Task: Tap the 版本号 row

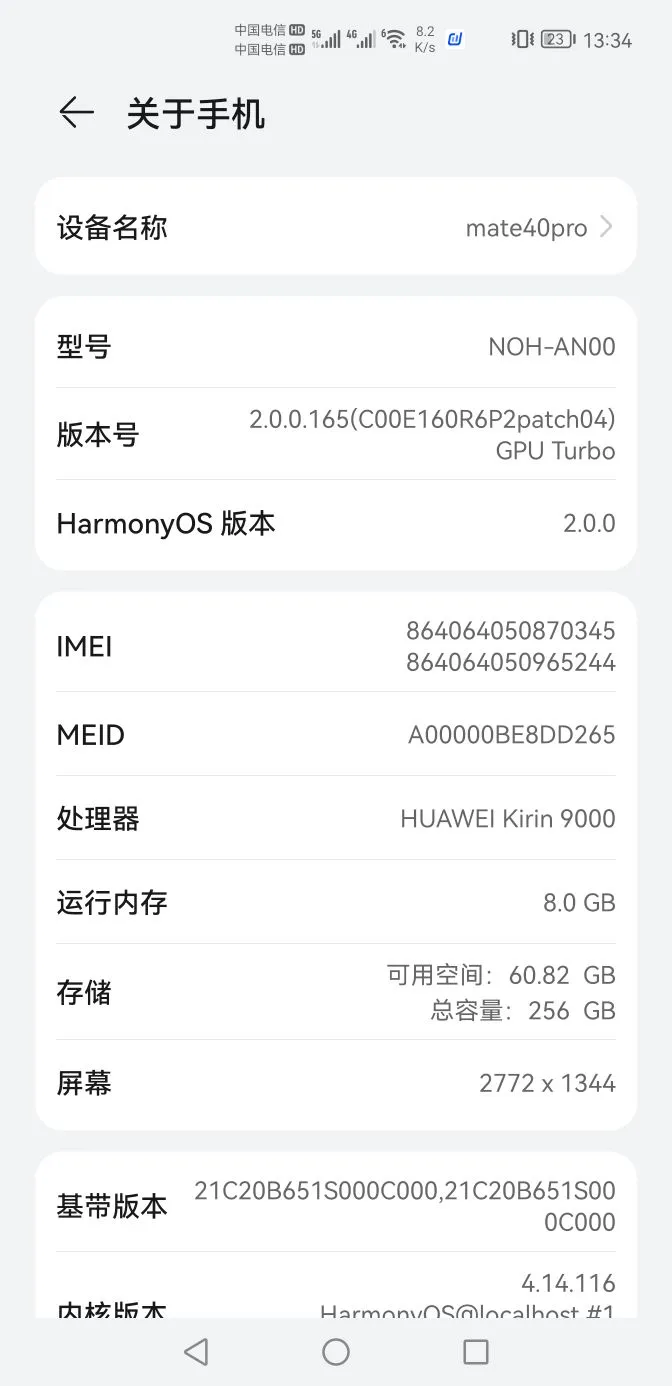Action: pos(336,434)
